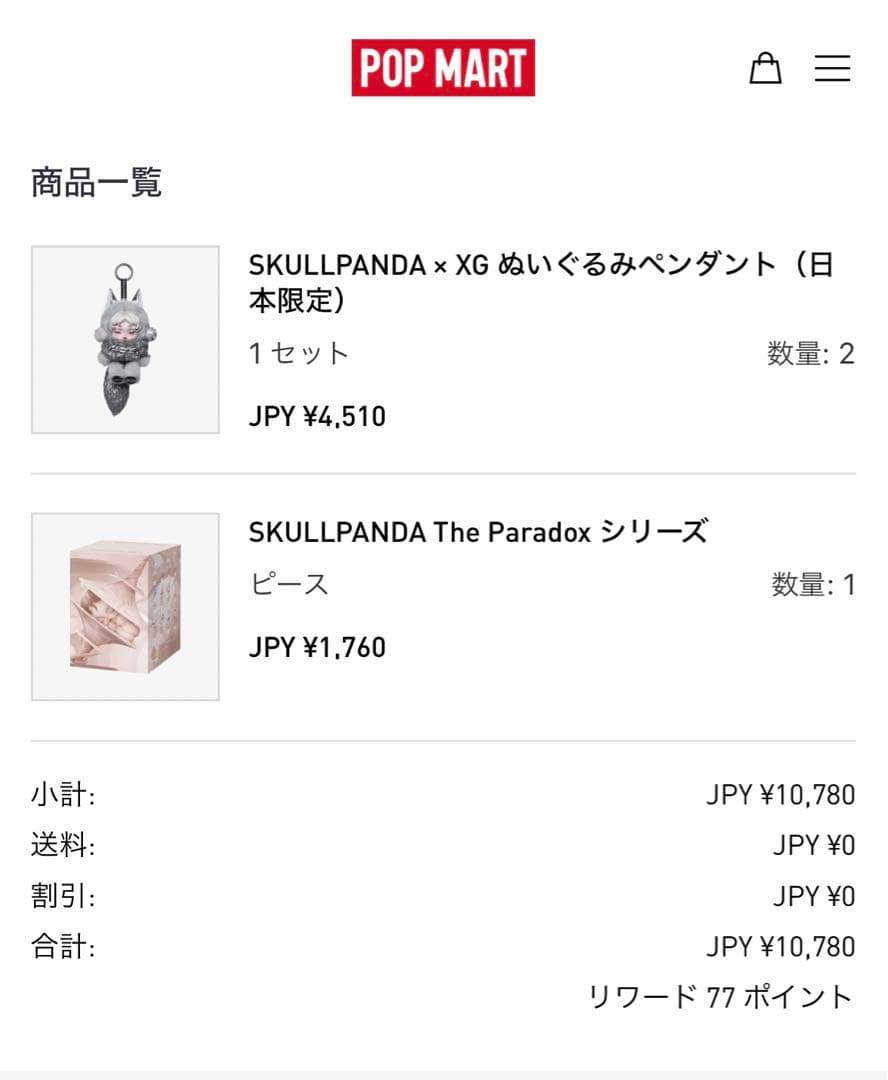This screenshot has height=1080, width=888.
Task: Click the 送料 shipping amount JPY ¥0
Action: point(816,845)
